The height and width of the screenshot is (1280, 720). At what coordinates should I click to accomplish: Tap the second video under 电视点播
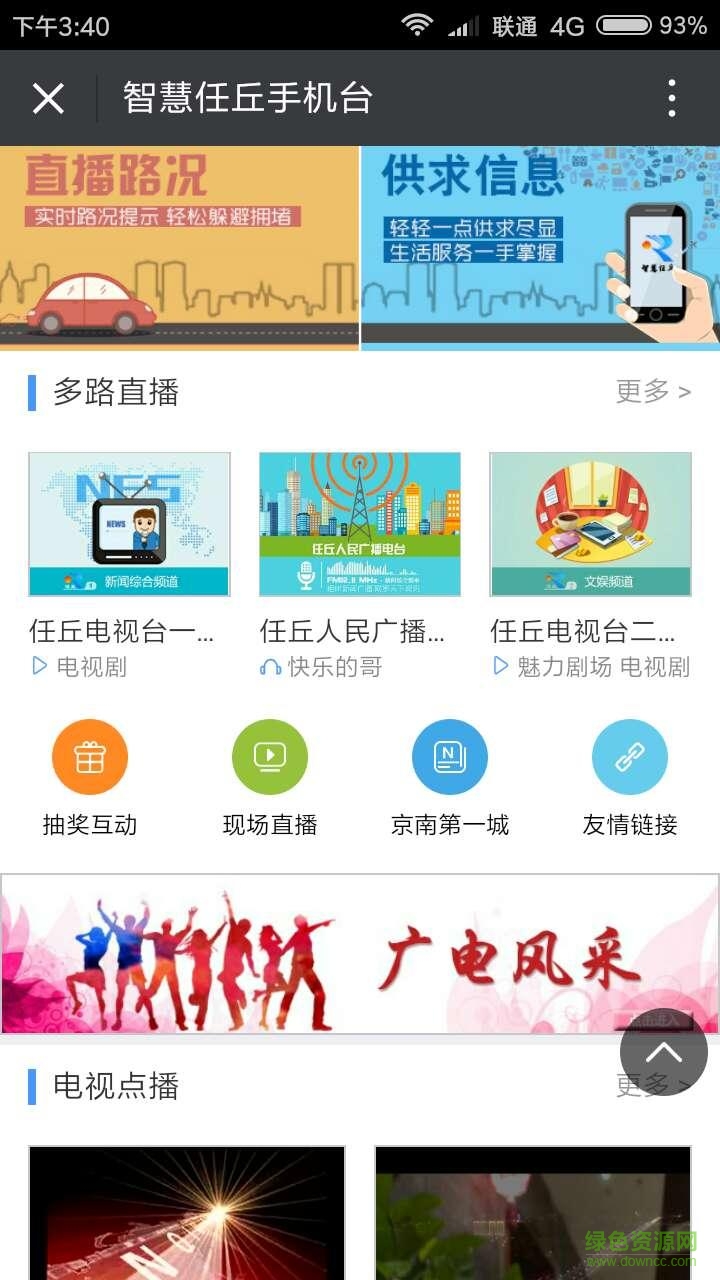tap(535, 1215)
